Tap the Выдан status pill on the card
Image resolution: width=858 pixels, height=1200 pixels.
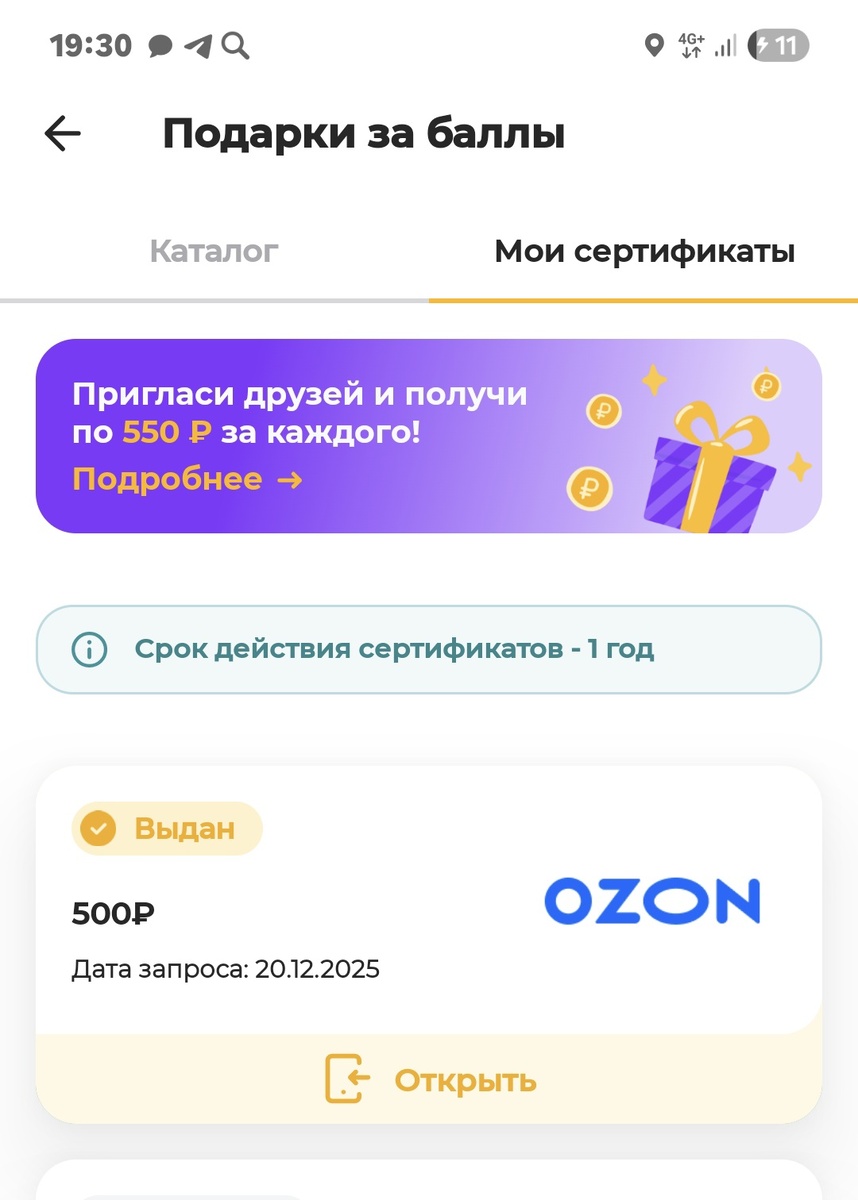166,828
